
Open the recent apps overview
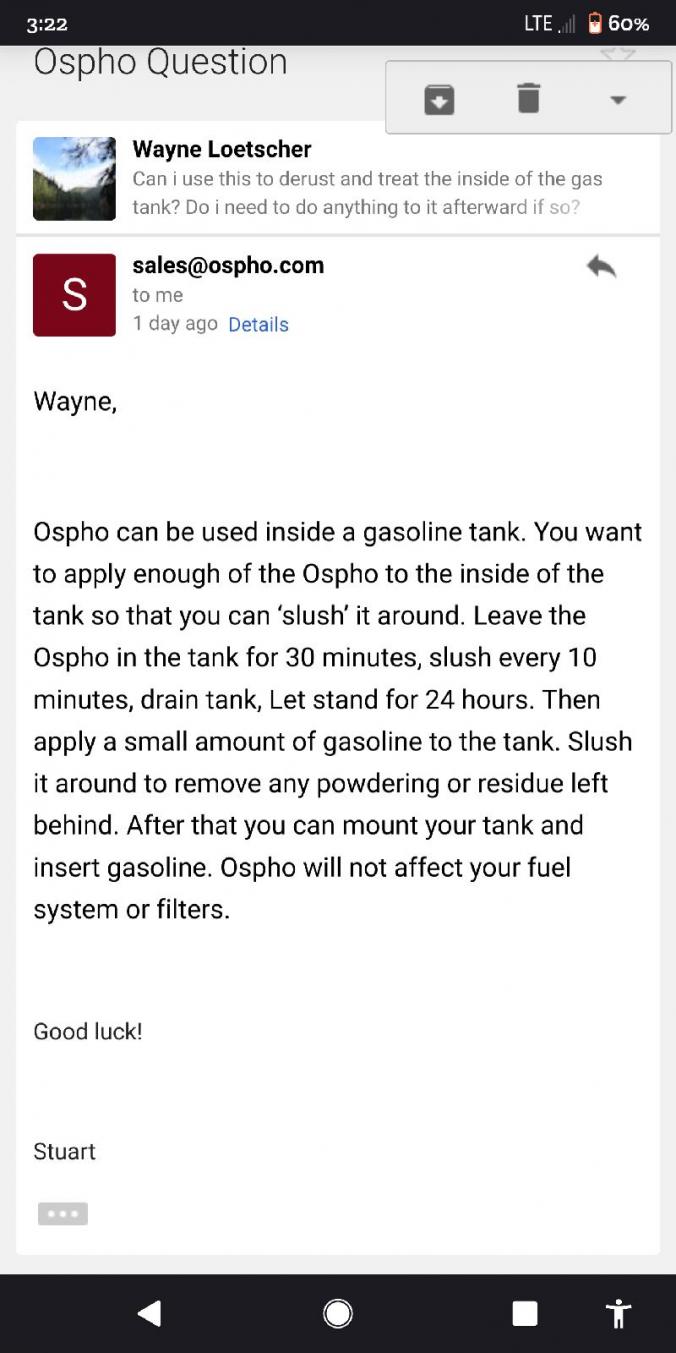point(525,1313)
